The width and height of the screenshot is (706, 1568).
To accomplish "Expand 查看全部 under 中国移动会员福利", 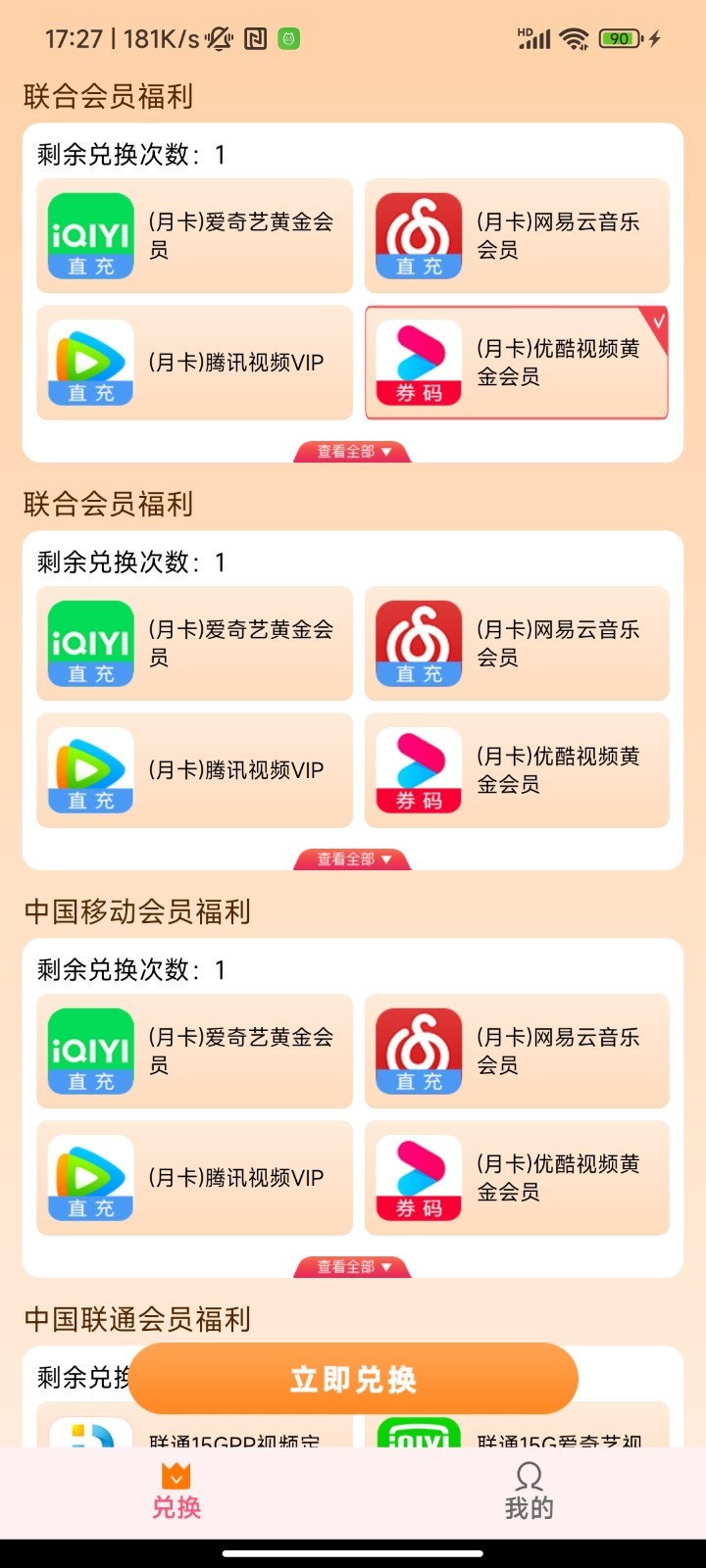I will [353, 1267].
